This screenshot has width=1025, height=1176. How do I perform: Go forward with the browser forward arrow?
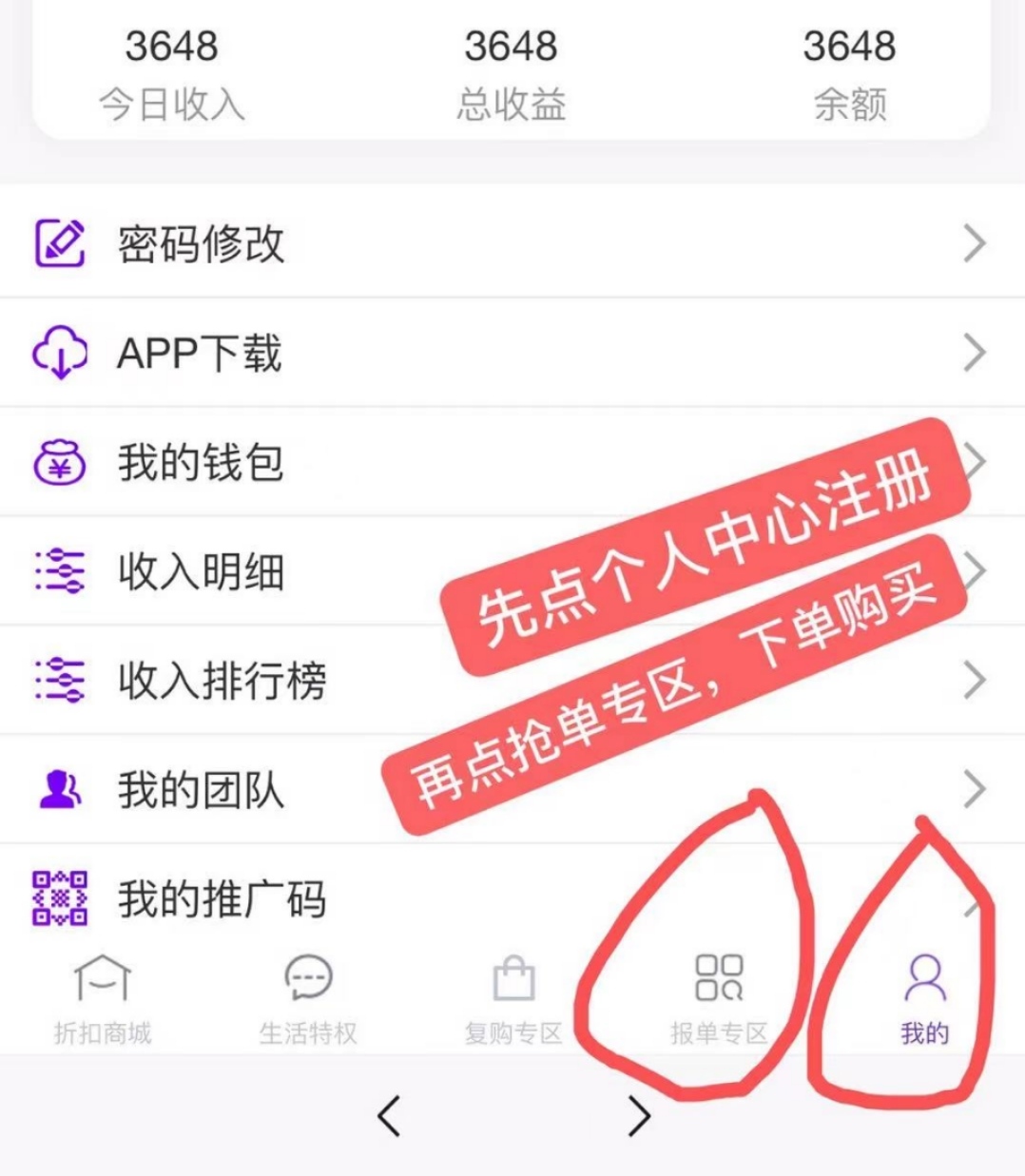(639, 1116)
